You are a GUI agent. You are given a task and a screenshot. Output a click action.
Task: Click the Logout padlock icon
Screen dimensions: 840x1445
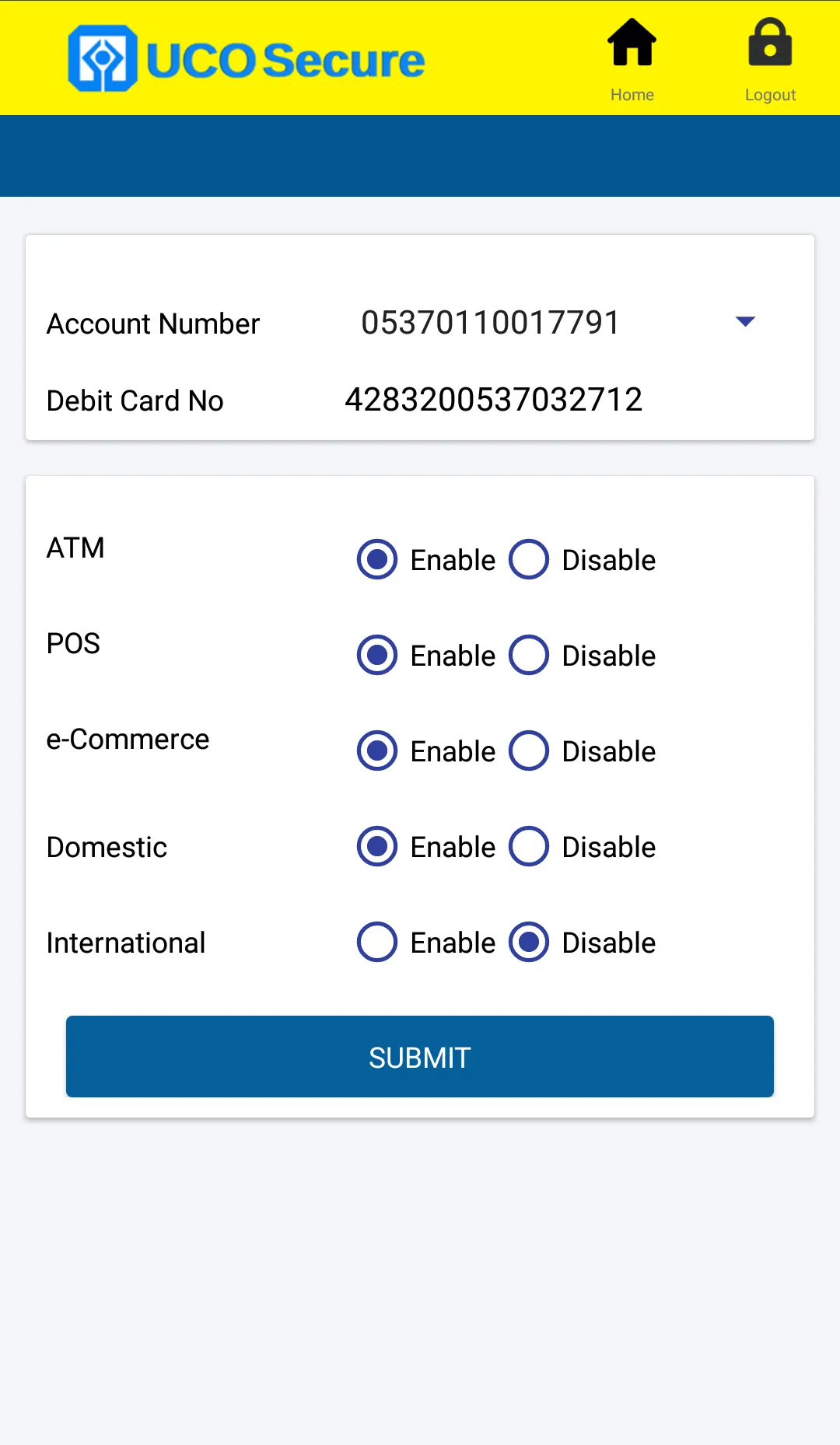tap(769, 44)
